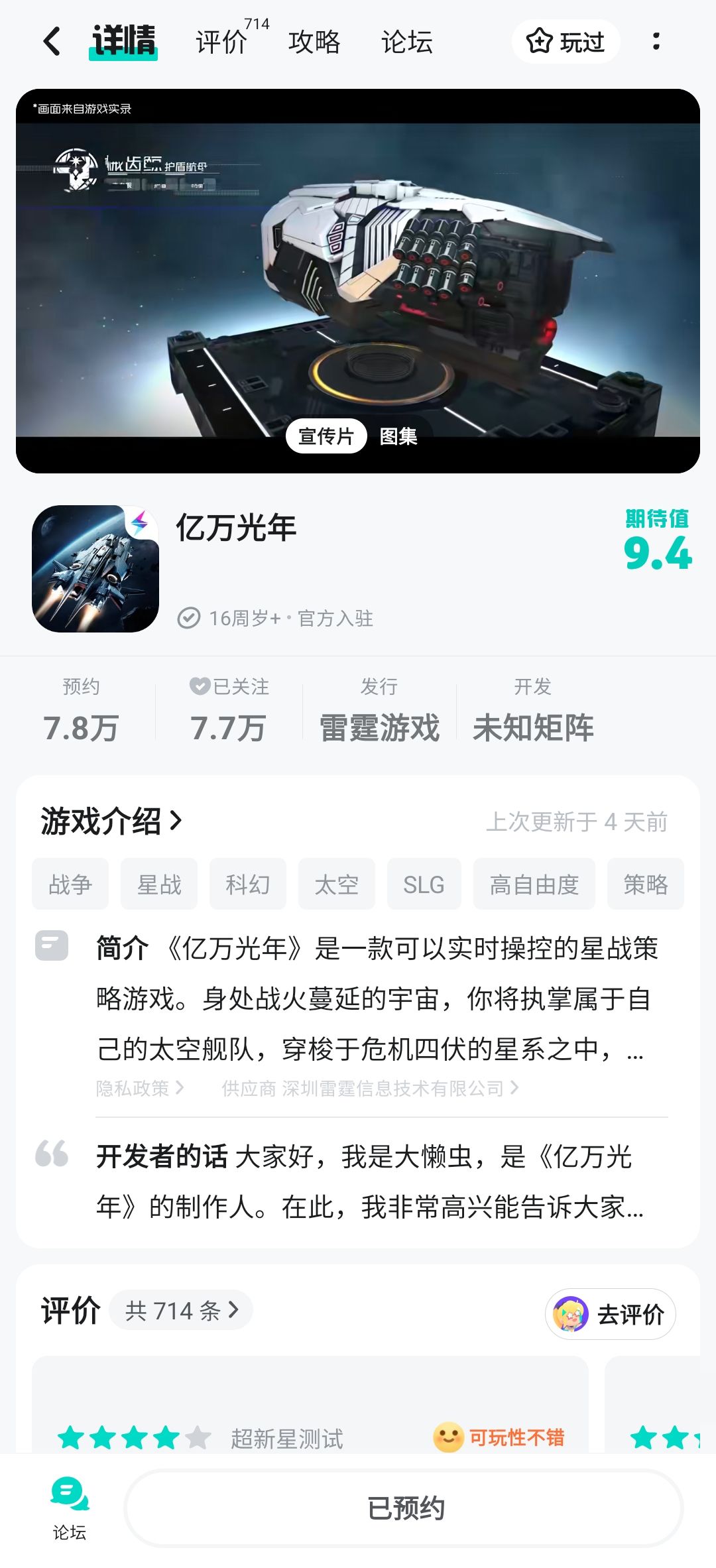Select the 宣传片 media option
Viewport: 716px width, 1568px height.
[326, 436]
